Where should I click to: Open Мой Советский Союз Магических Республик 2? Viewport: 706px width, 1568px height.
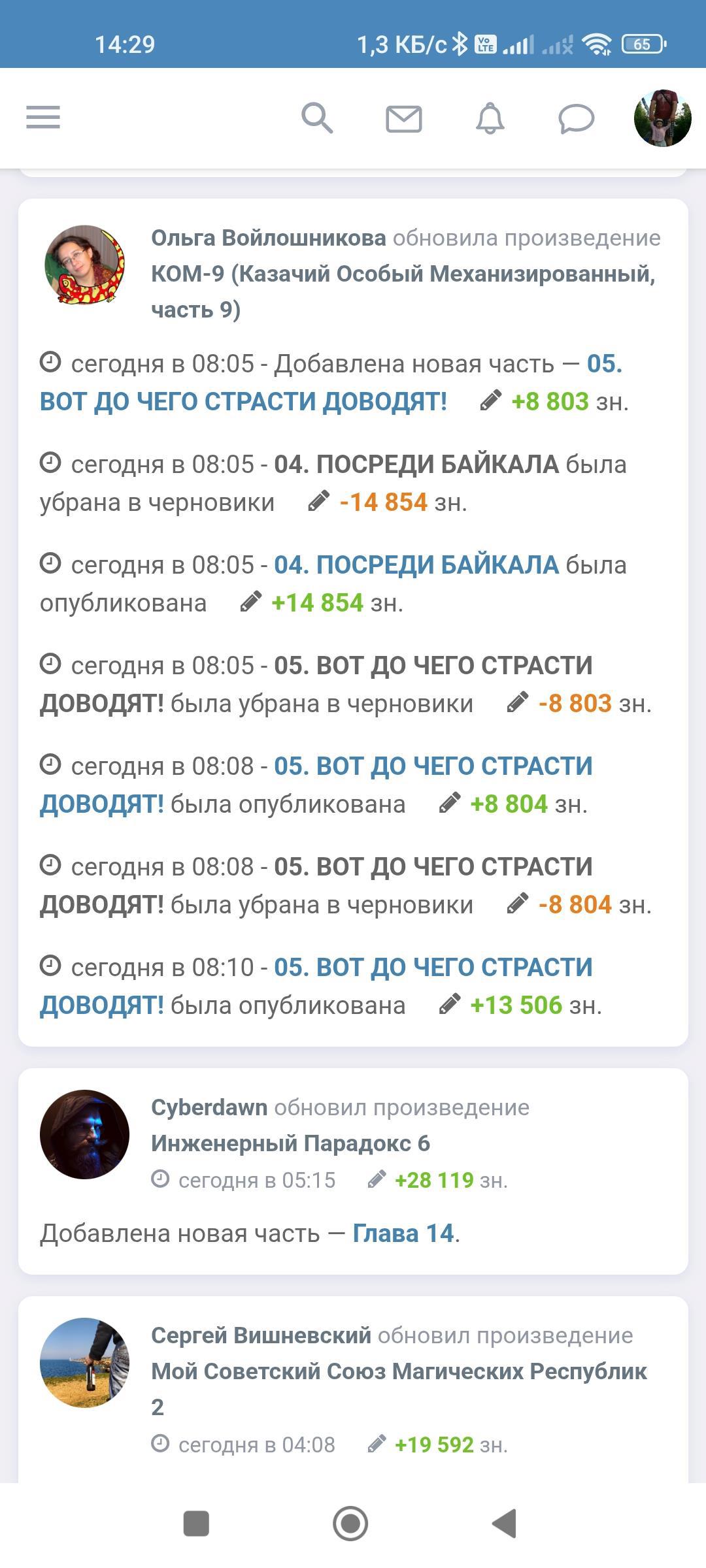click(x=399, y=1371)
